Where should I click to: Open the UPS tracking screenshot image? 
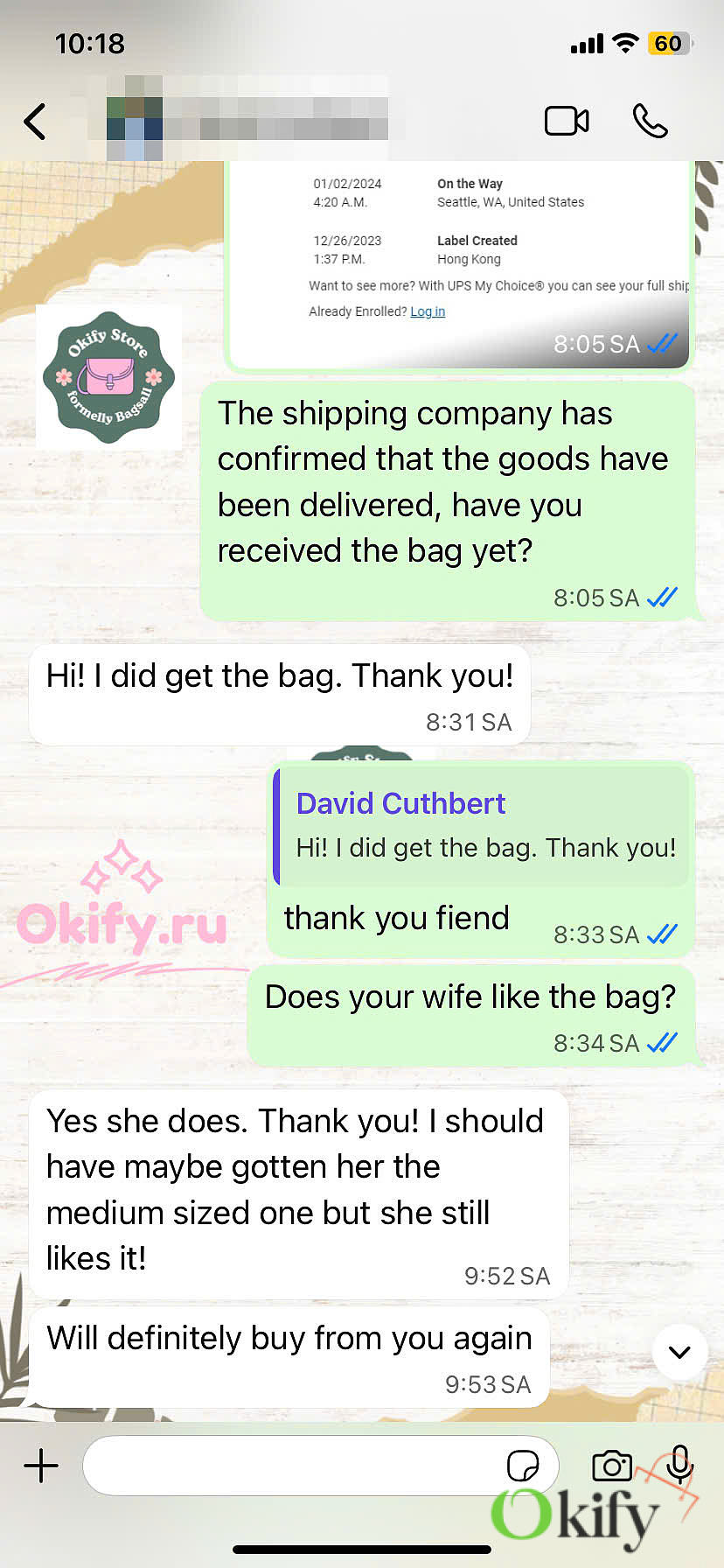click(459, 263)
